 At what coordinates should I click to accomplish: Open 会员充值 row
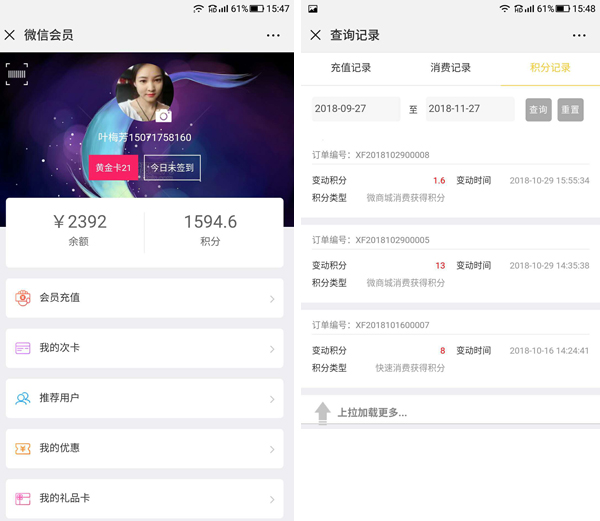(x=145, y=298)
